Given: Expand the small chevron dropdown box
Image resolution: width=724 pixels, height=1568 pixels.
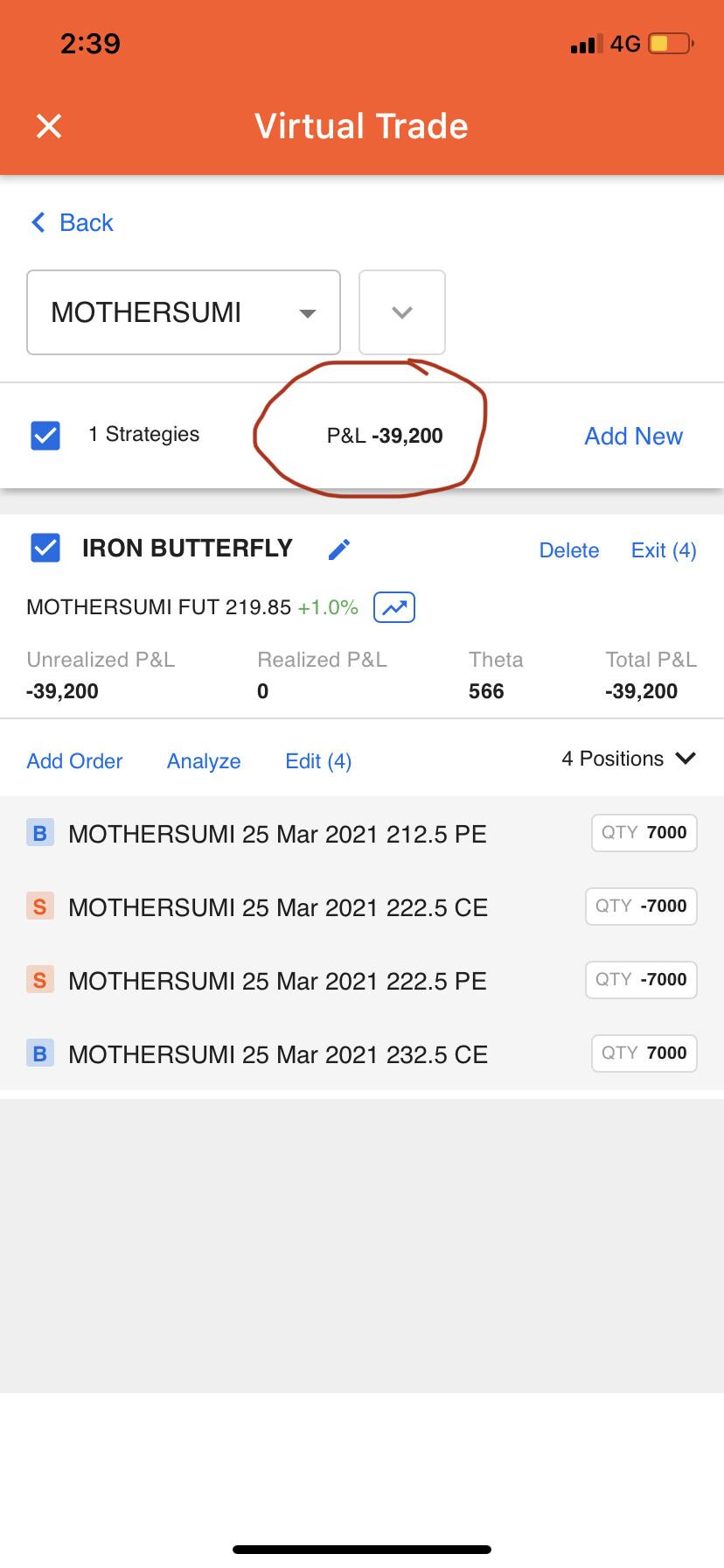Looking at the screenshot, I should [x=402, y=312].
